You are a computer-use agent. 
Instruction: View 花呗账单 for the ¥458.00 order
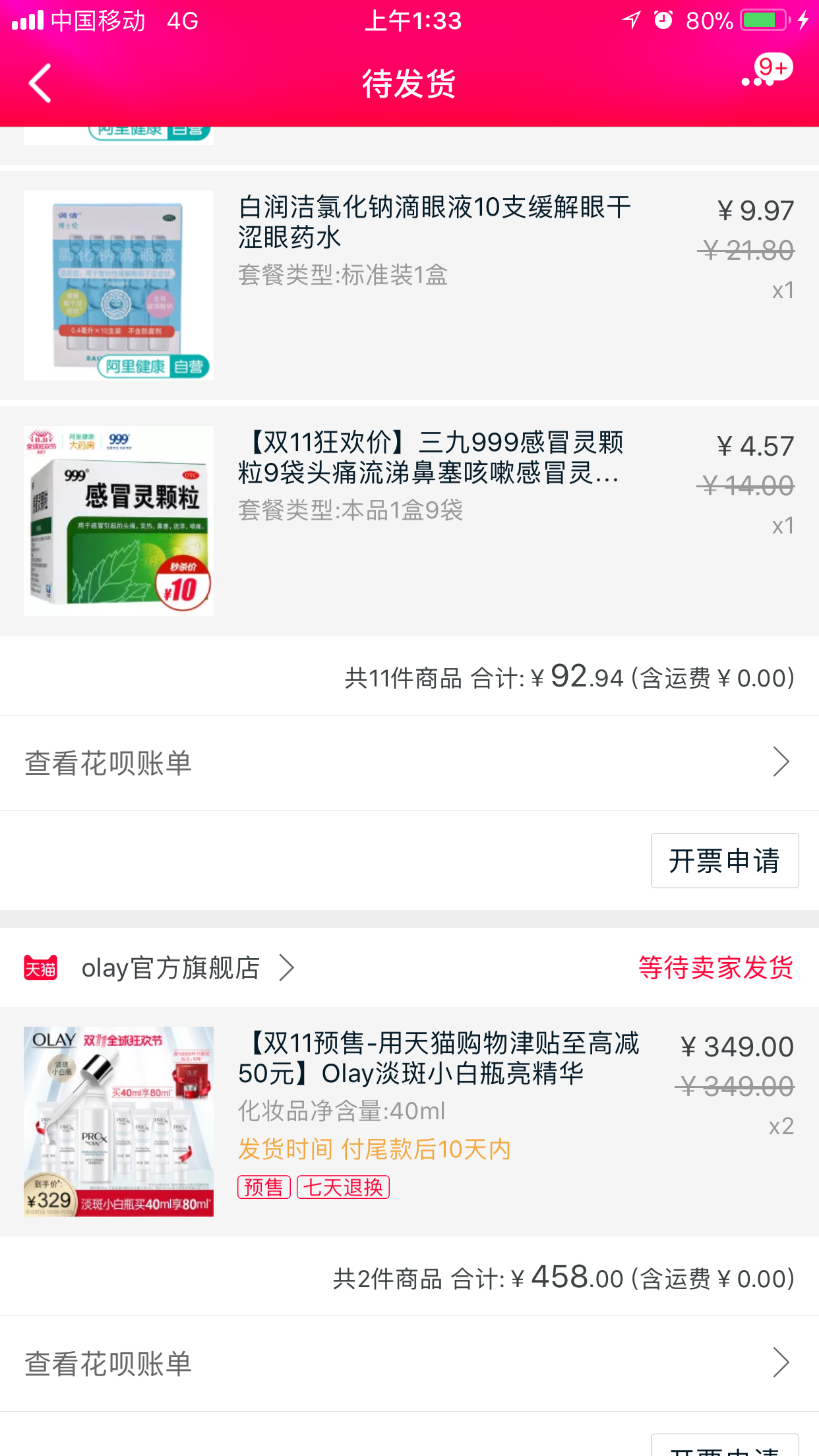(409, 1364)
